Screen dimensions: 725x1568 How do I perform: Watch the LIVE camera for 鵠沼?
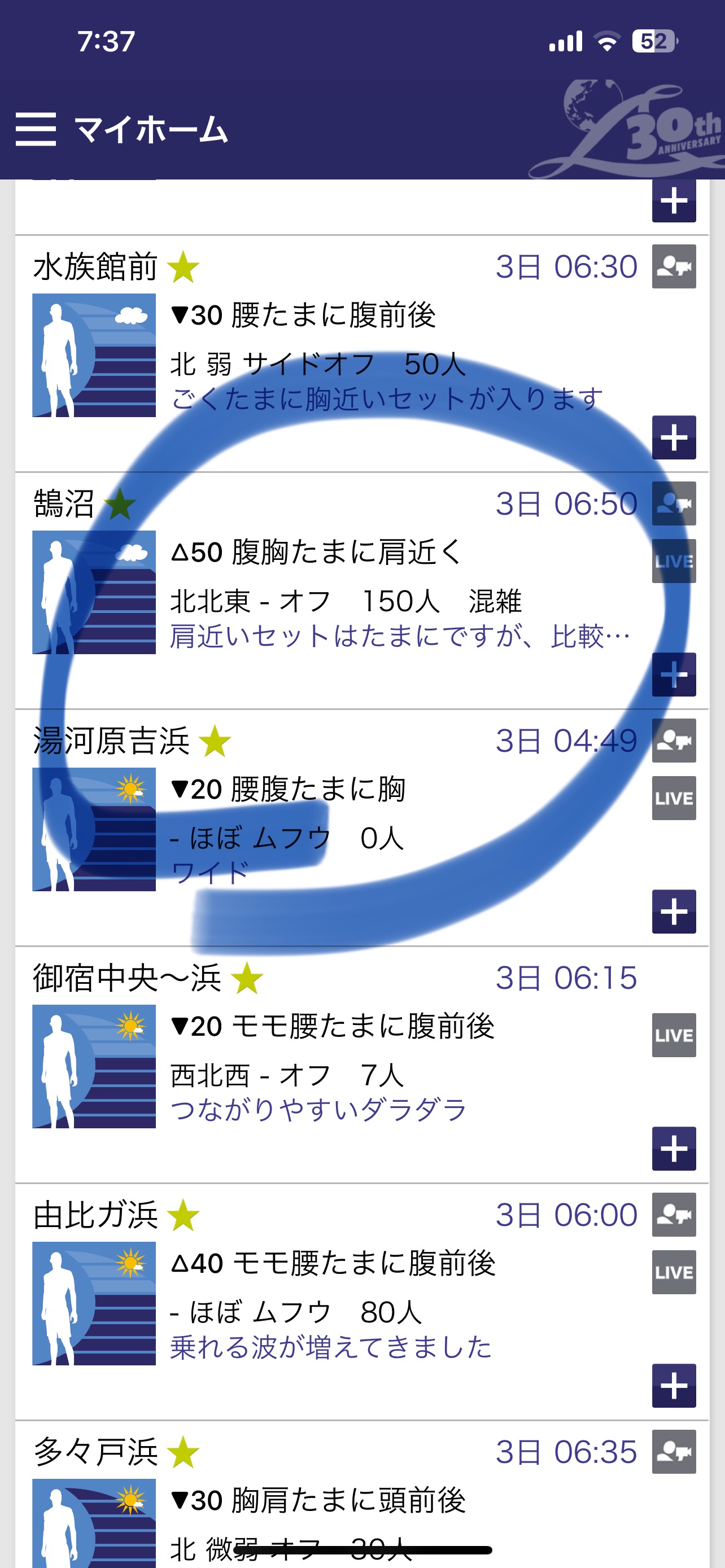(673, 561)
